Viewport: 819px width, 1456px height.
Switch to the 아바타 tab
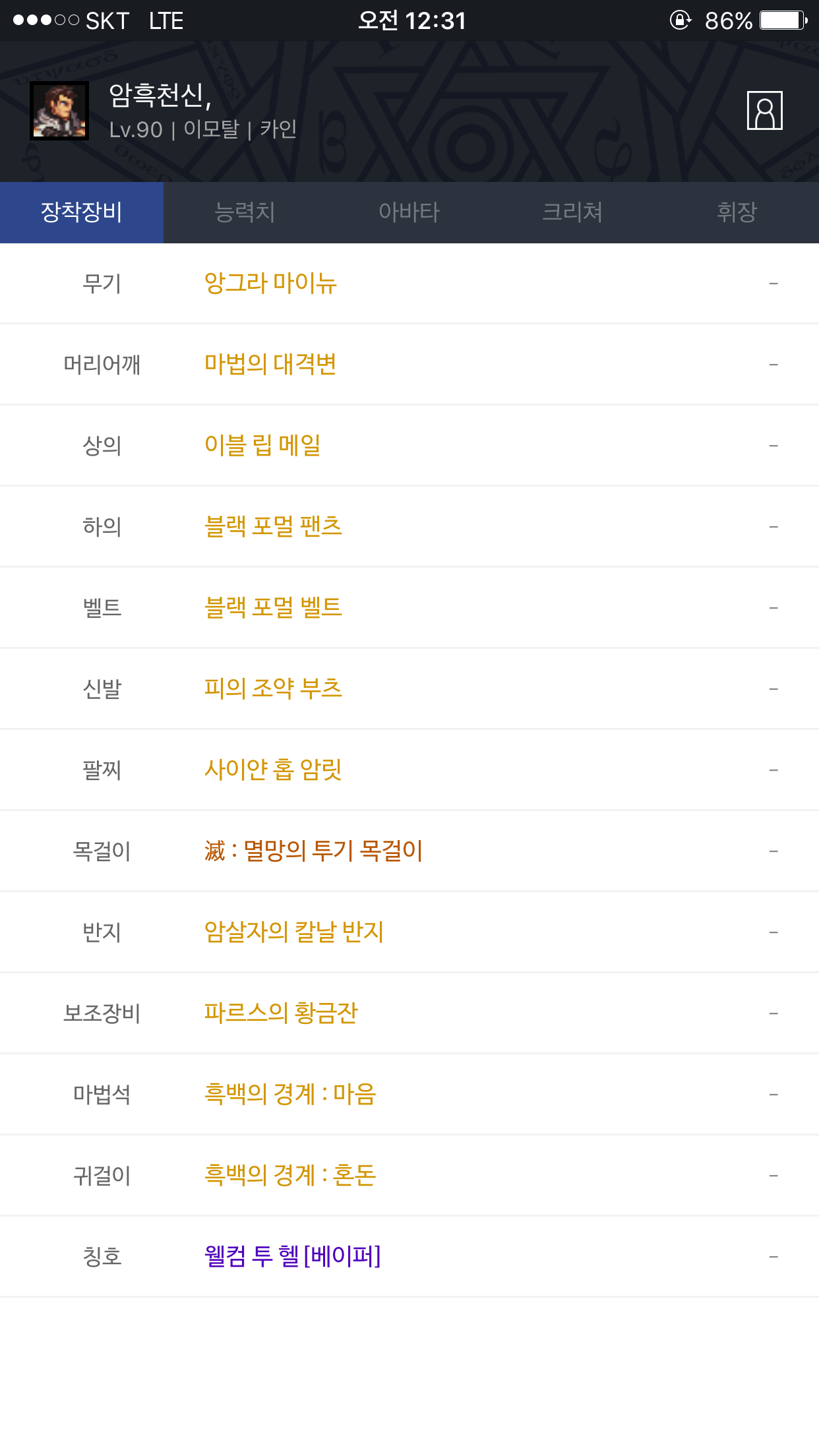[409, 212]
